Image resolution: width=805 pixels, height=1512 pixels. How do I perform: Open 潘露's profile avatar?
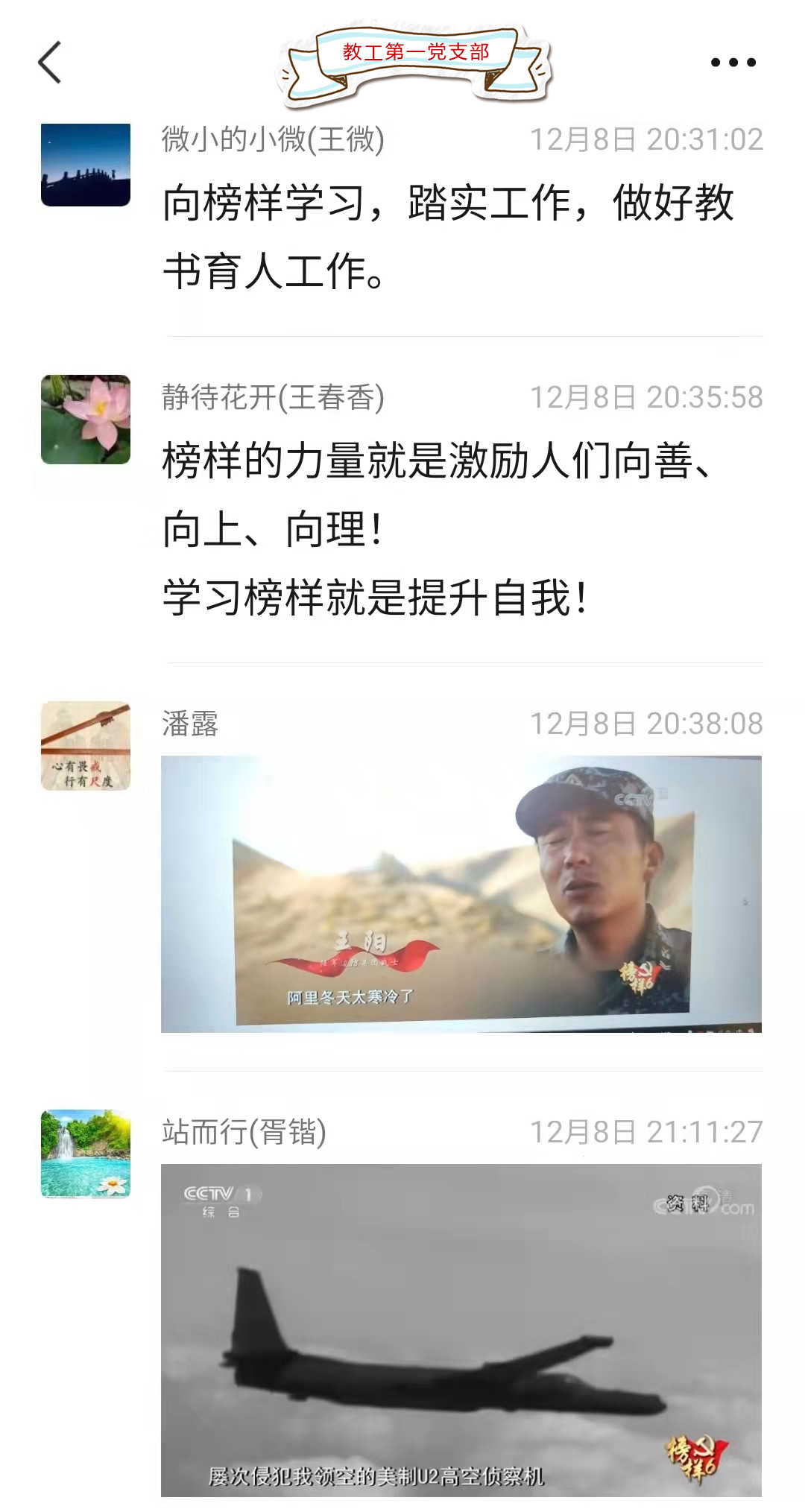(86, 746)
